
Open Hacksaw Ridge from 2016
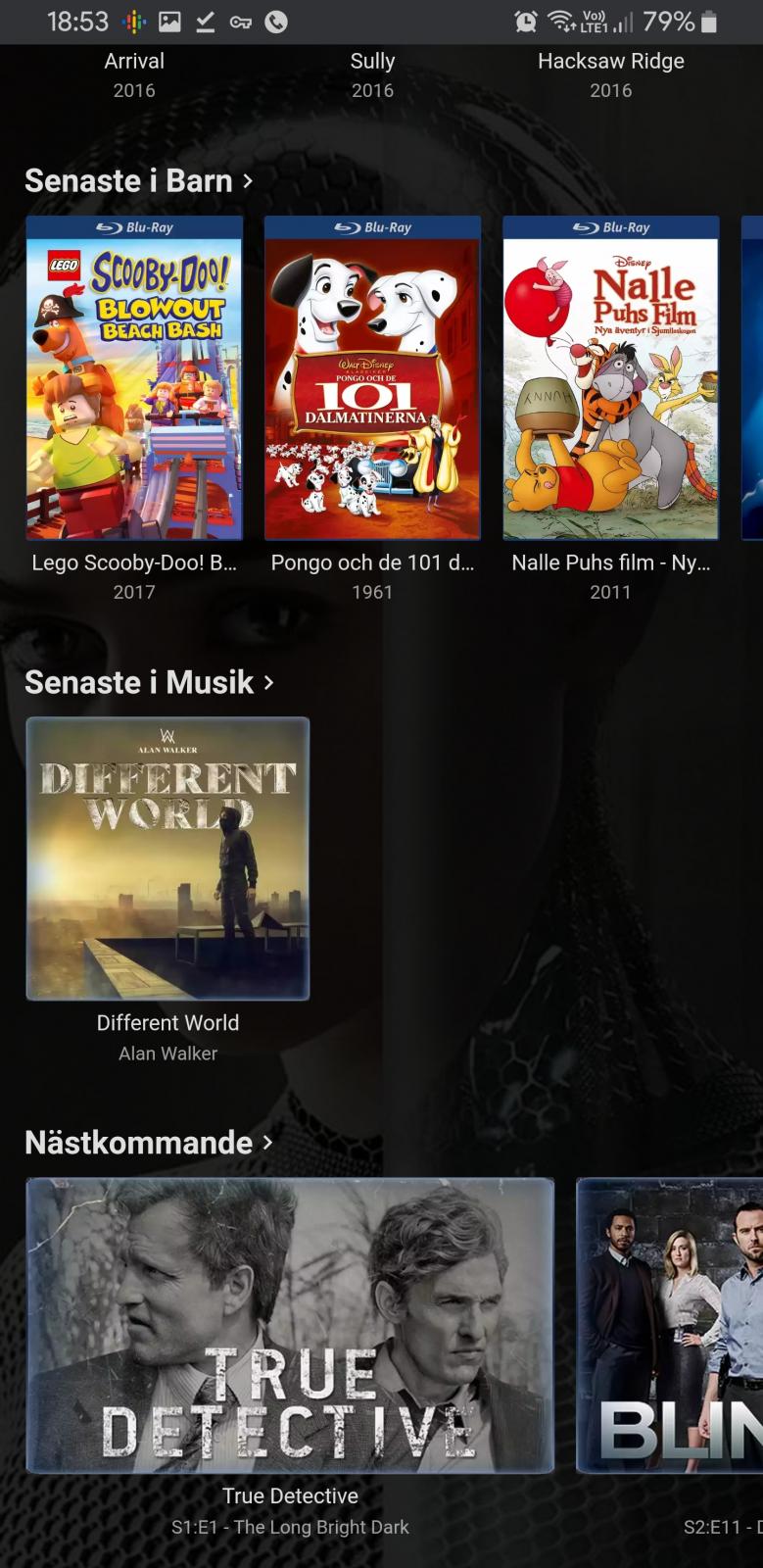[x=610, y=63]
